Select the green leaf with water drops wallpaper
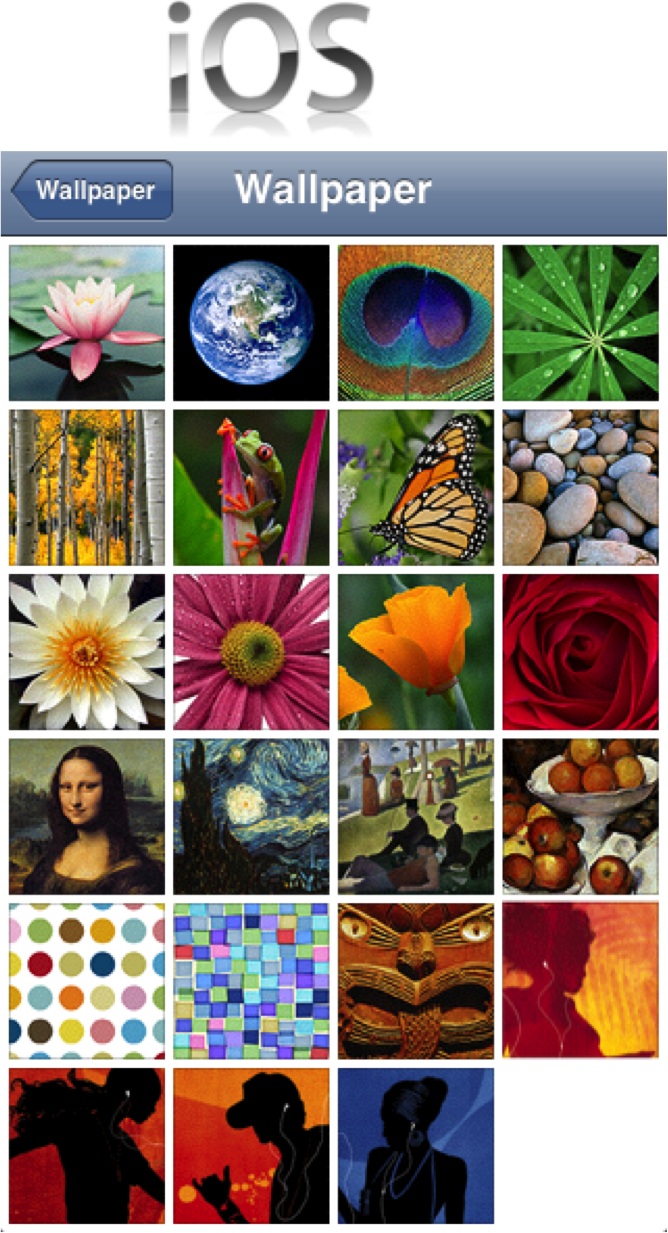 click(x=580, y=323)
